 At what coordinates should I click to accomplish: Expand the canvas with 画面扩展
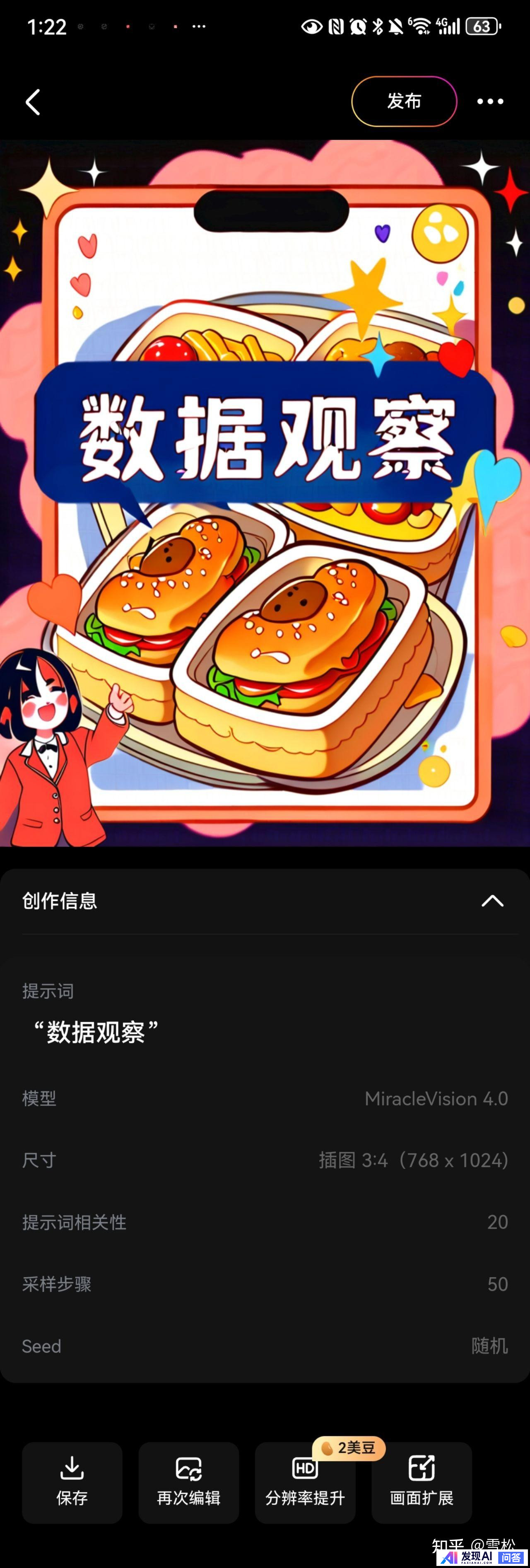pyautogui.click(x=422, y=1481)
